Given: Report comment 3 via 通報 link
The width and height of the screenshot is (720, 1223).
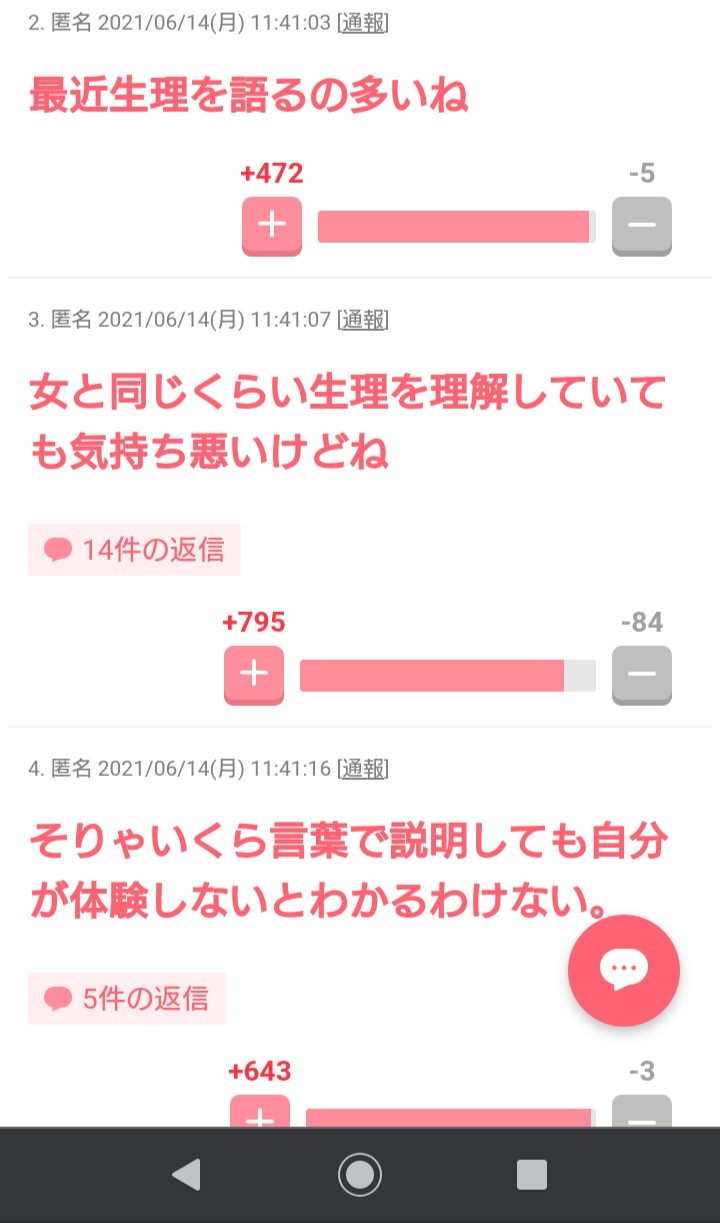Looking at the screenshot, I should (x=362, y=320).
